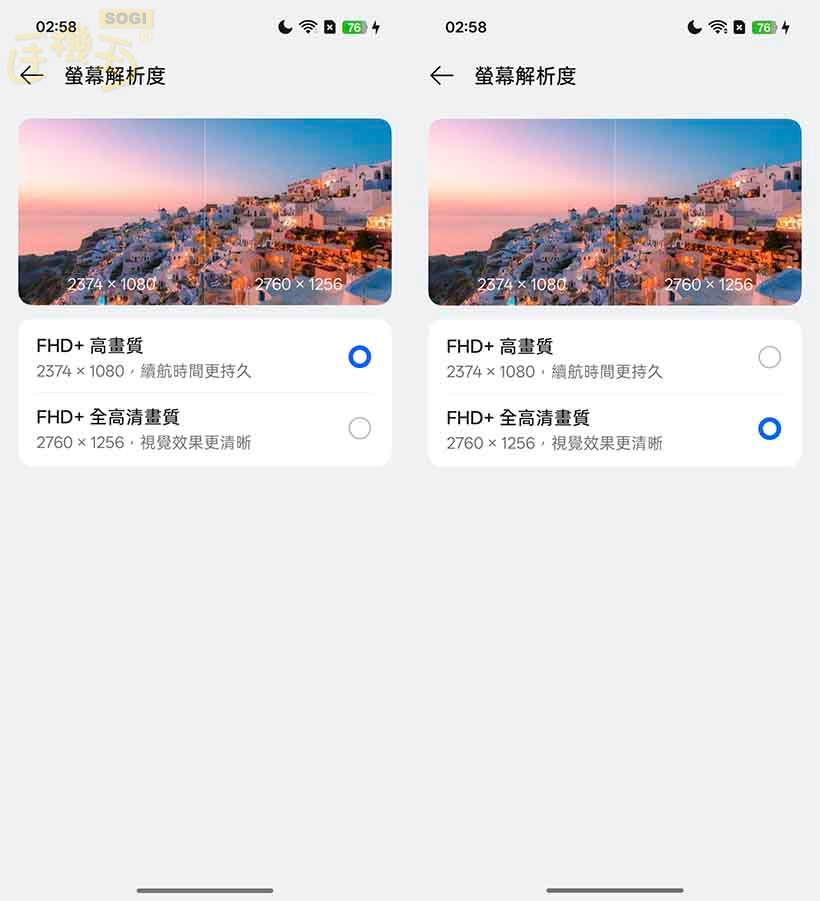820x901 pixels.
Task: Tap the 76% battery indicator
Action: [353, 27]
